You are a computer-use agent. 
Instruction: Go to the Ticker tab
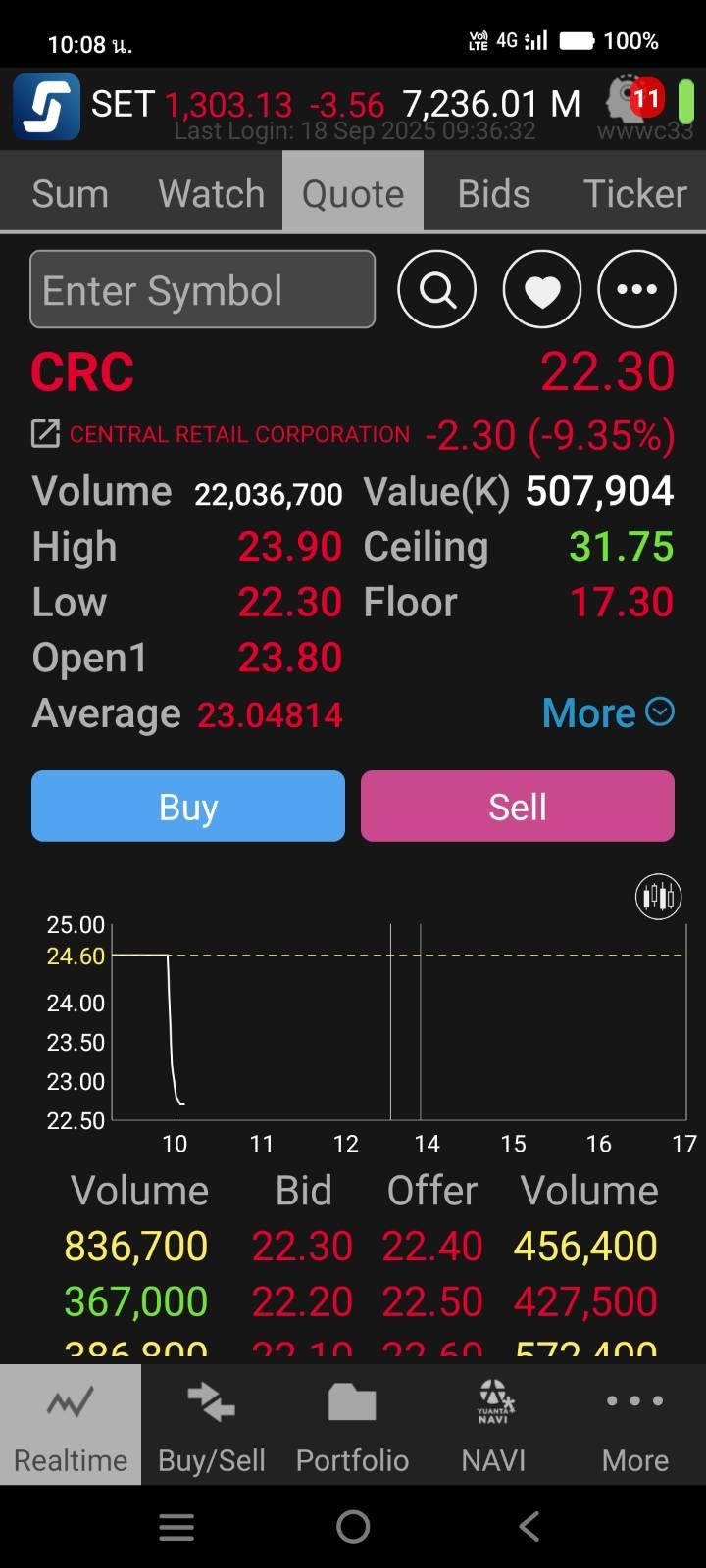tap(635, 193)
